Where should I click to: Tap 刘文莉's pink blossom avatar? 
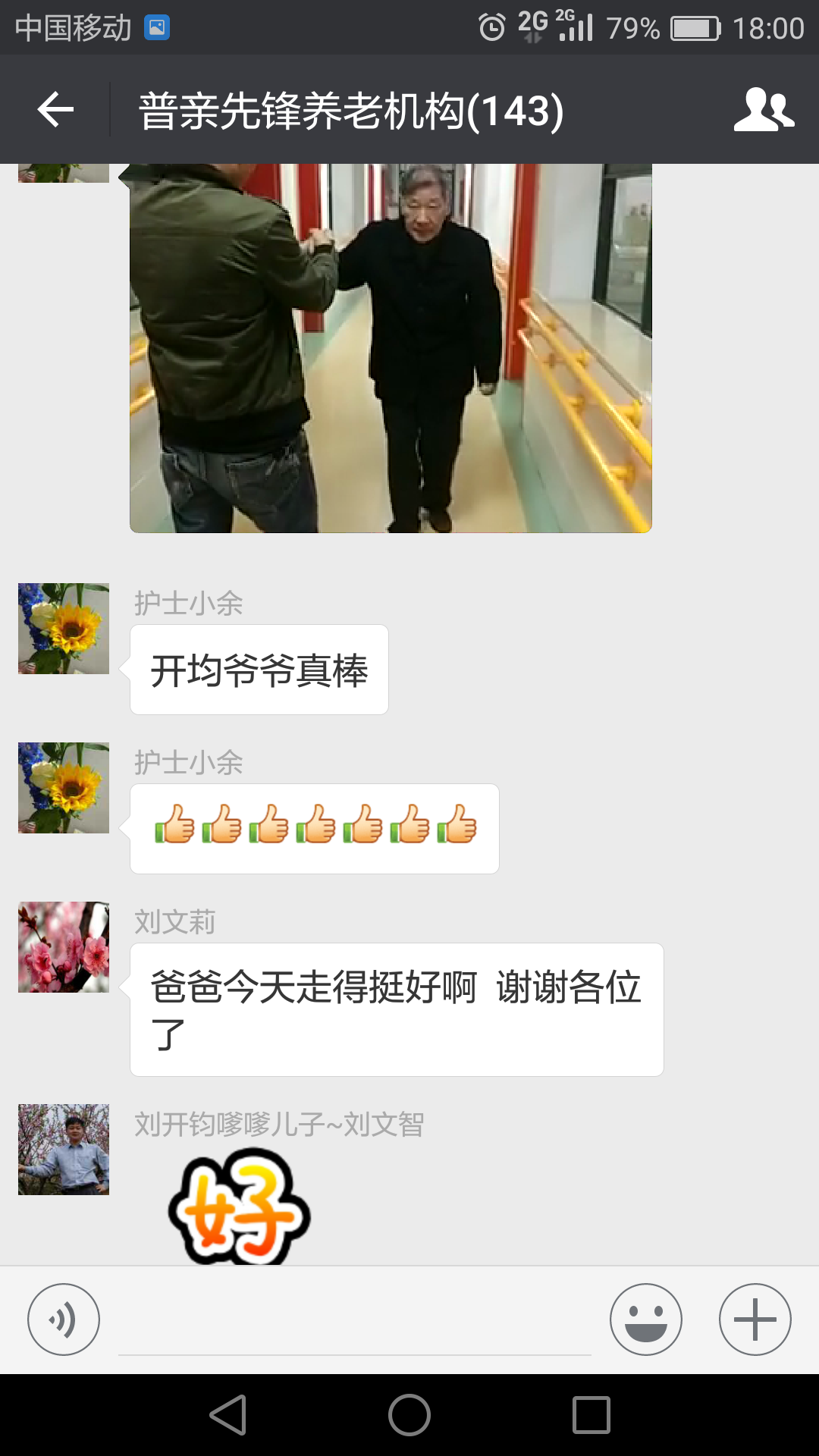(64, 947)
